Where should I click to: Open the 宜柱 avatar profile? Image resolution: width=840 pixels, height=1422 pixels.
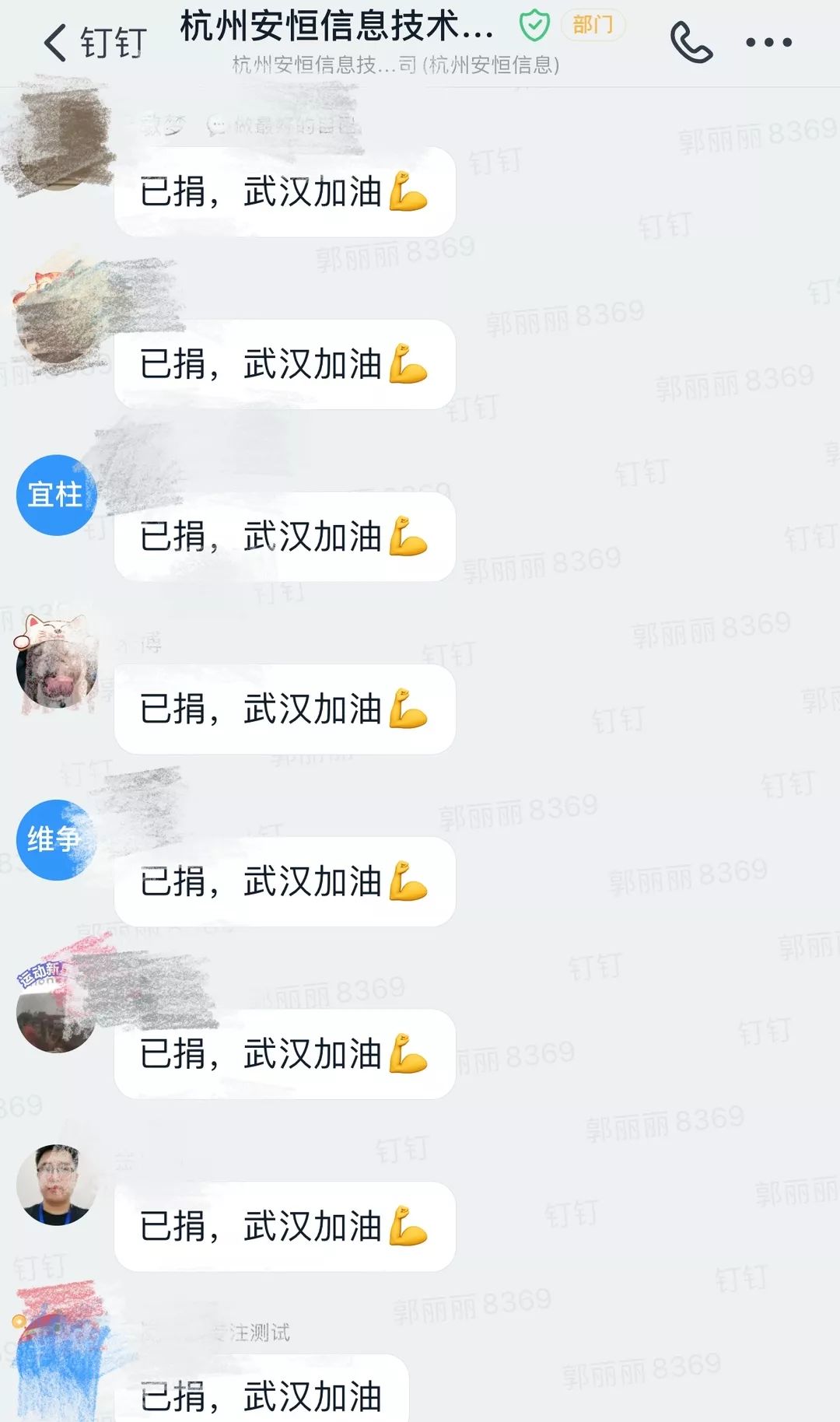point(56,495)
